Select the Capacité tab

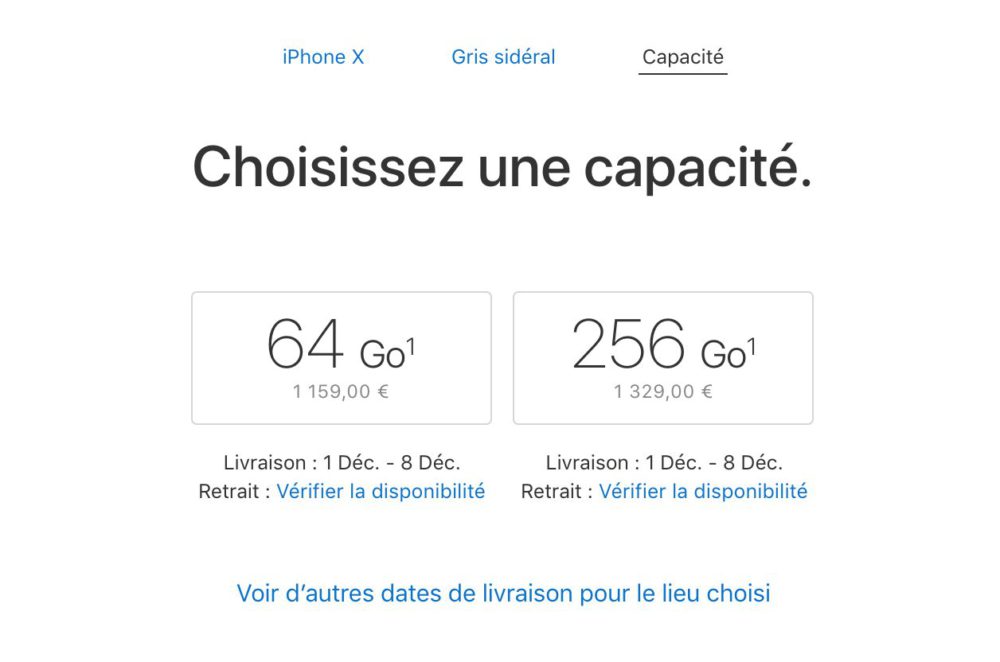(683, 57)
